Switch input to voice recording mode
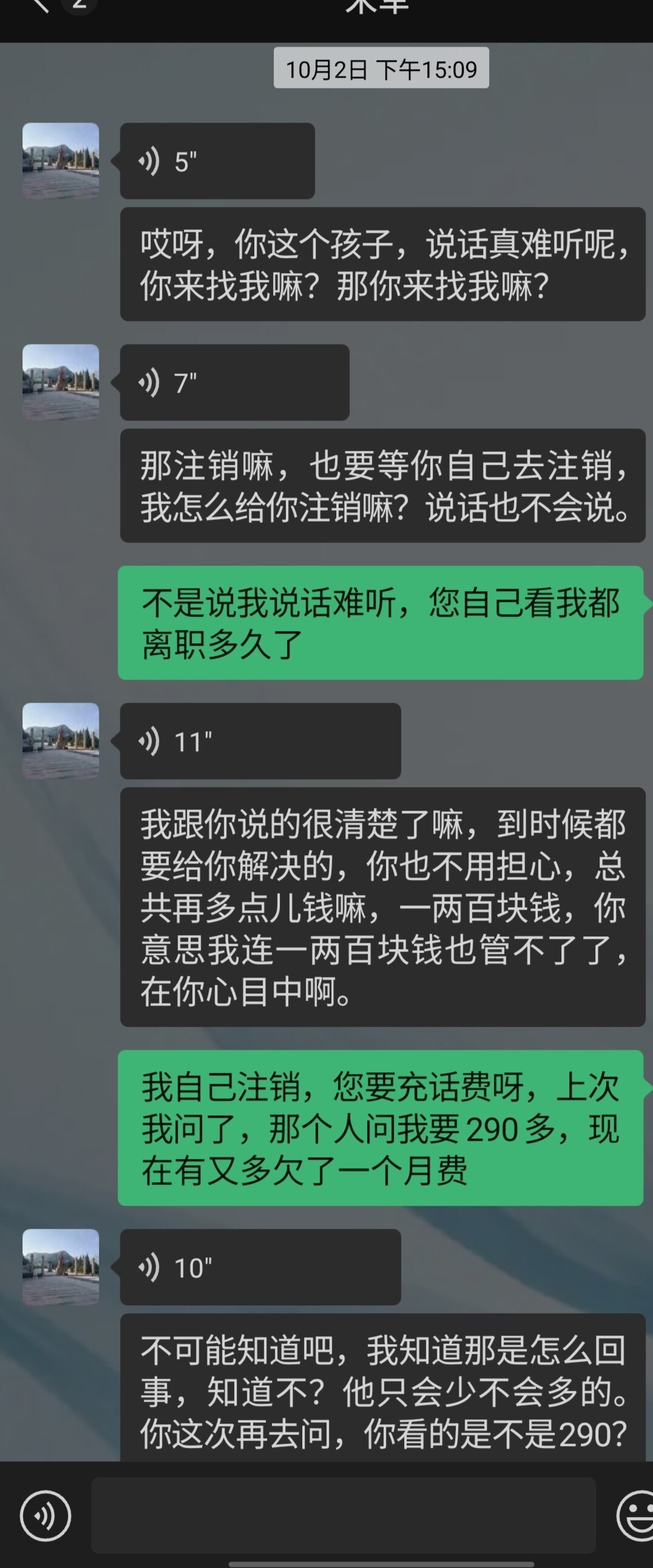653x1568 pixels. (x=45, y=1516)
